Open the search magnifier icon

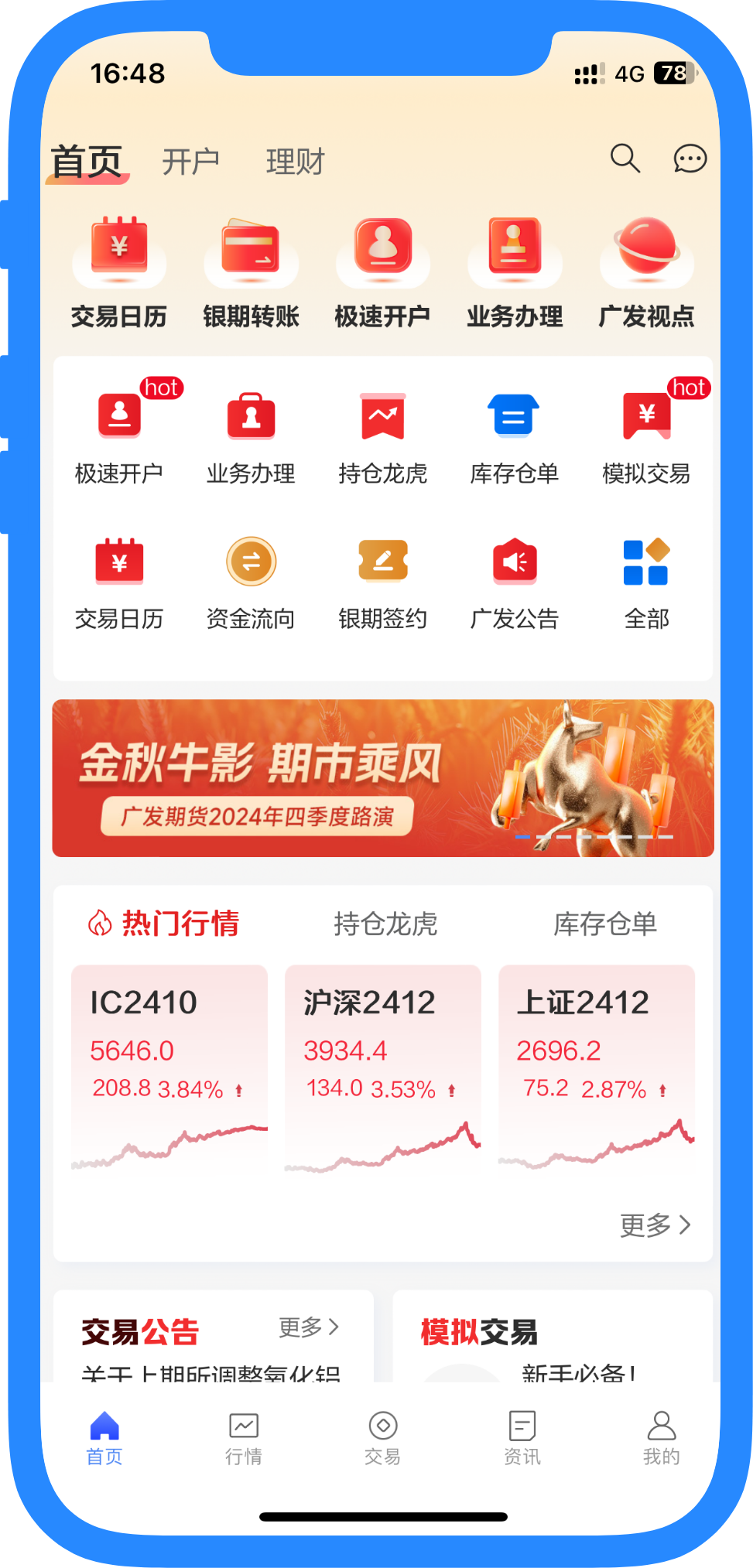625,159
